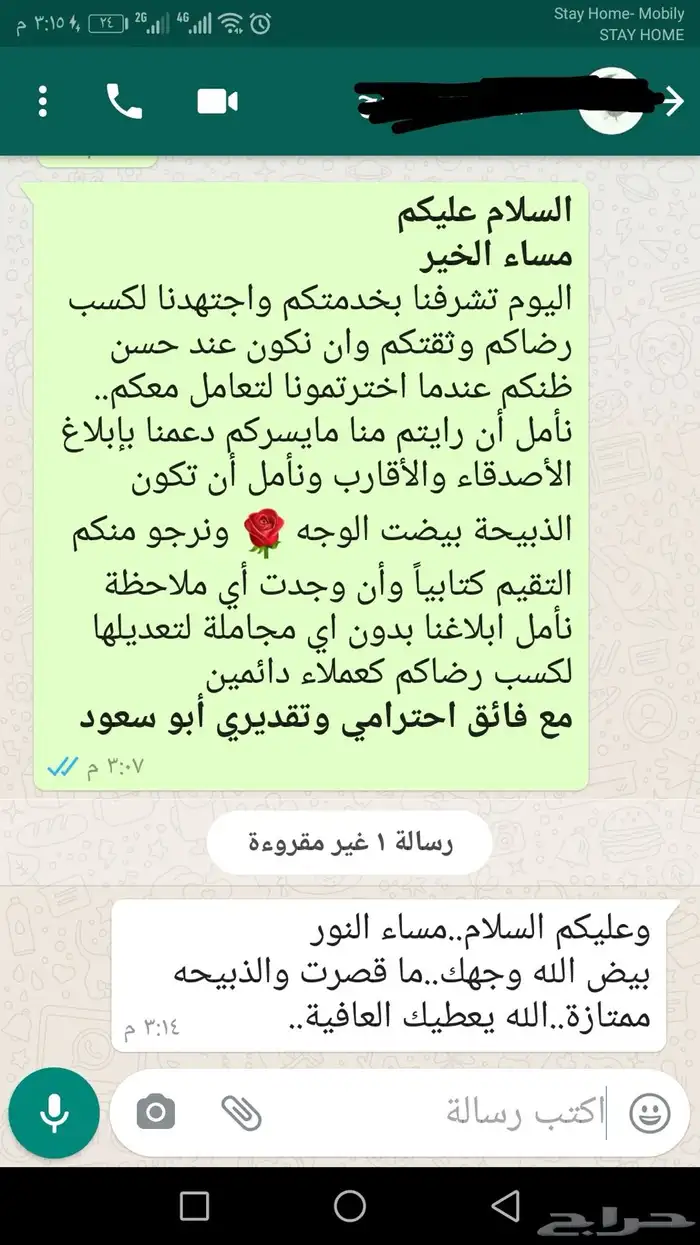
Task: Open the emoji picker
Action: pyautogui.click(x=650, y=1111)
